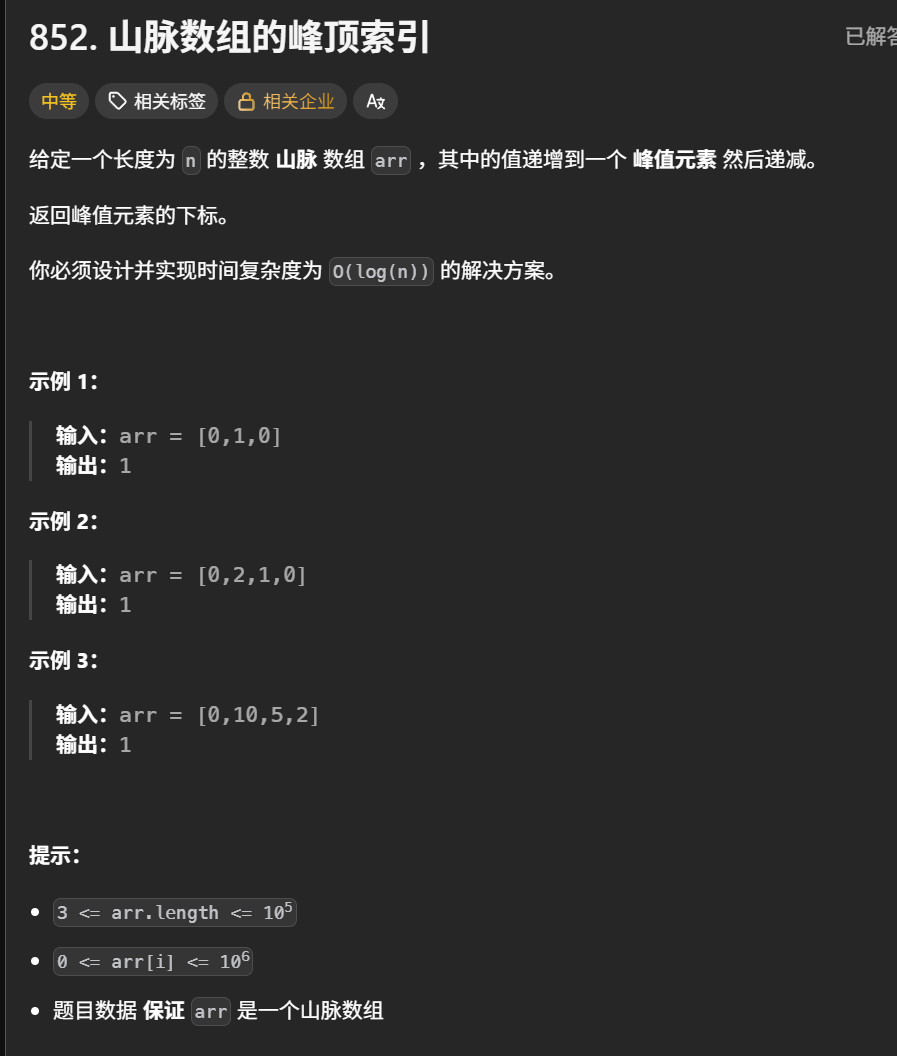The height and width of the screenshot is (1056, 897).
Task: Click the lock icon on 相关企业
Action: (x=246, y=100)
